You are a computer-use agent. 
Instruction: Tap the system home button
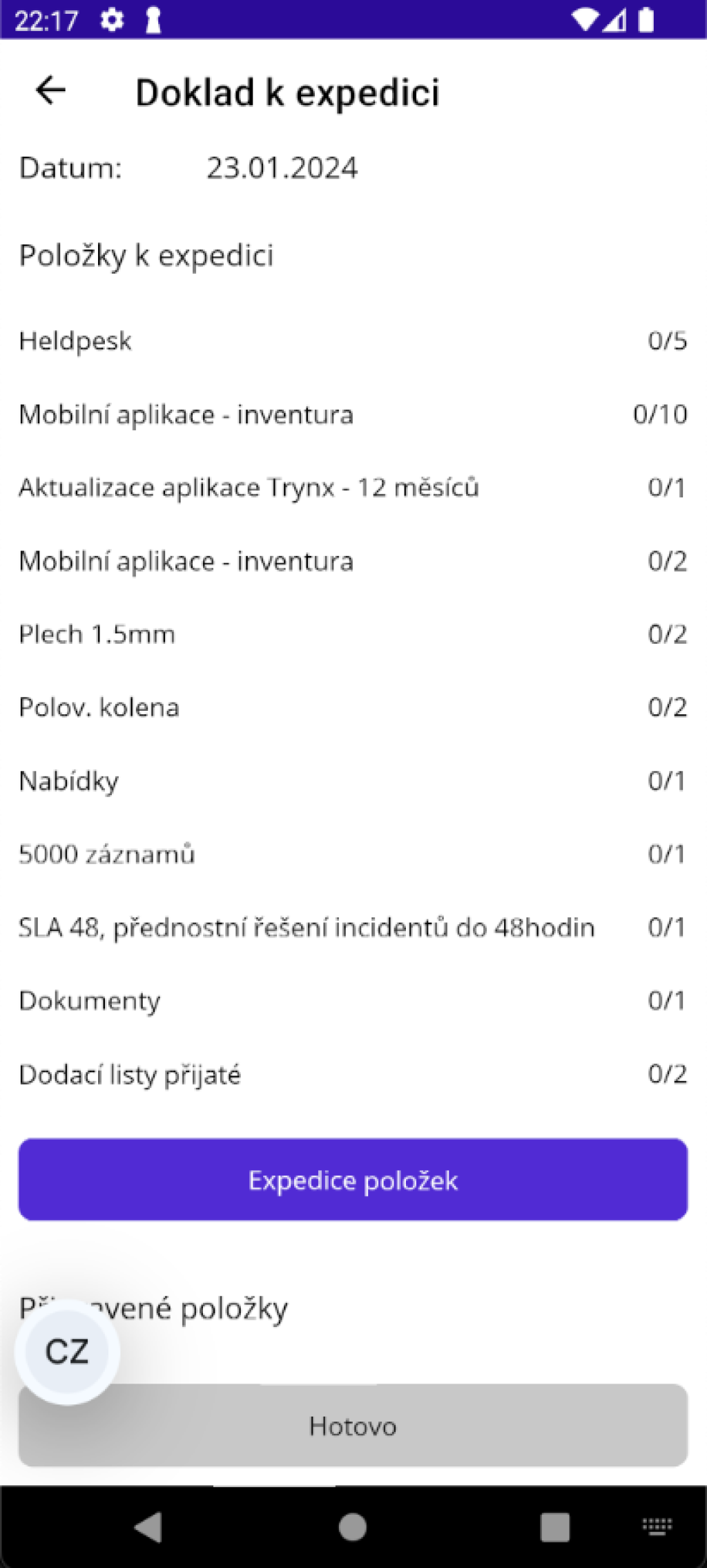[x=353, y=1527]
